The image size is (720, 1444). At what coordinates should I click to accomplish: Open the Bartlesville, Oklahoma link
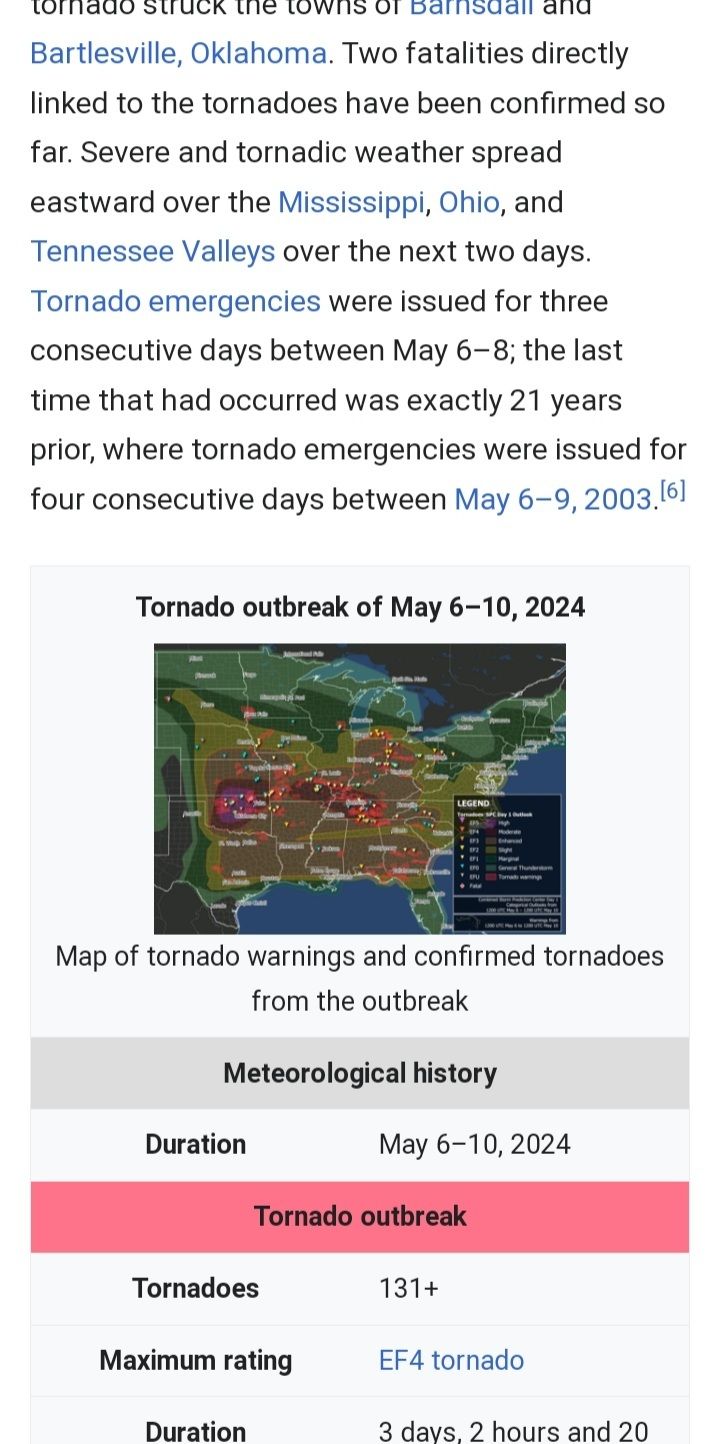tap(178, 53)
